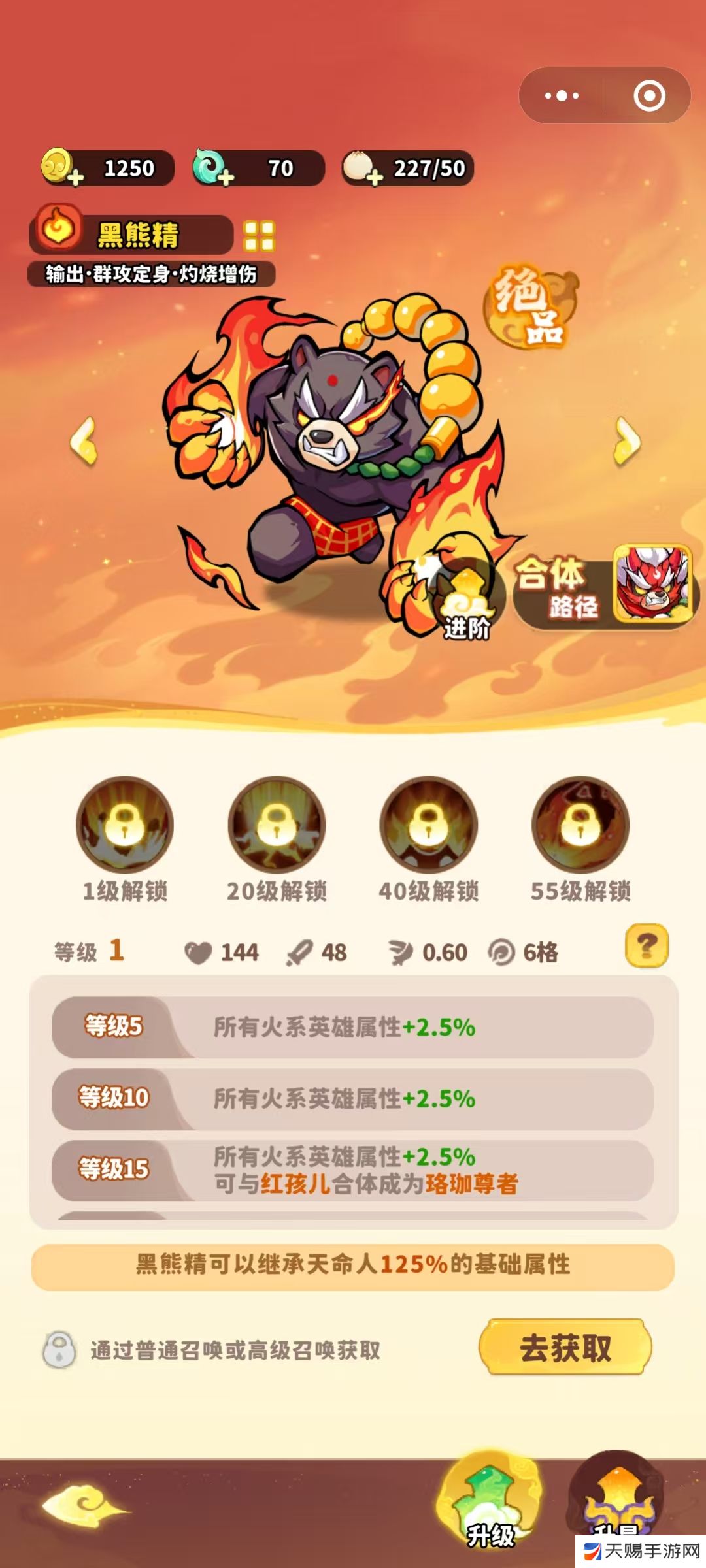The image size is (706, 1568).
Task: Go back via the golden cloud icon
Action: pyautogui.click(x=85, y=1505)
